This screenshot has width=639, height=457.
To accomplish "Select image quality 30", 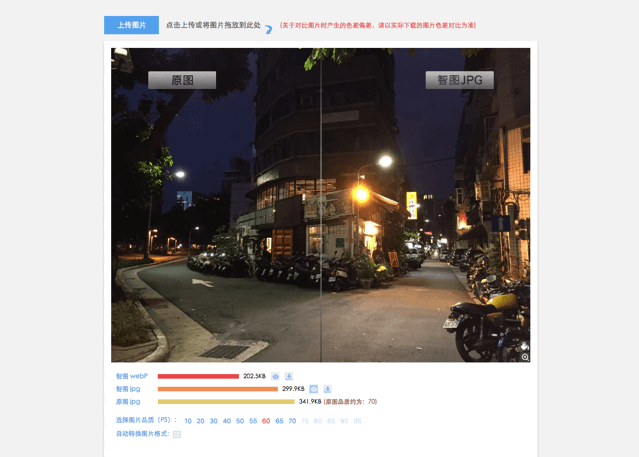I will pyautogui.click(x=214, y=421).
